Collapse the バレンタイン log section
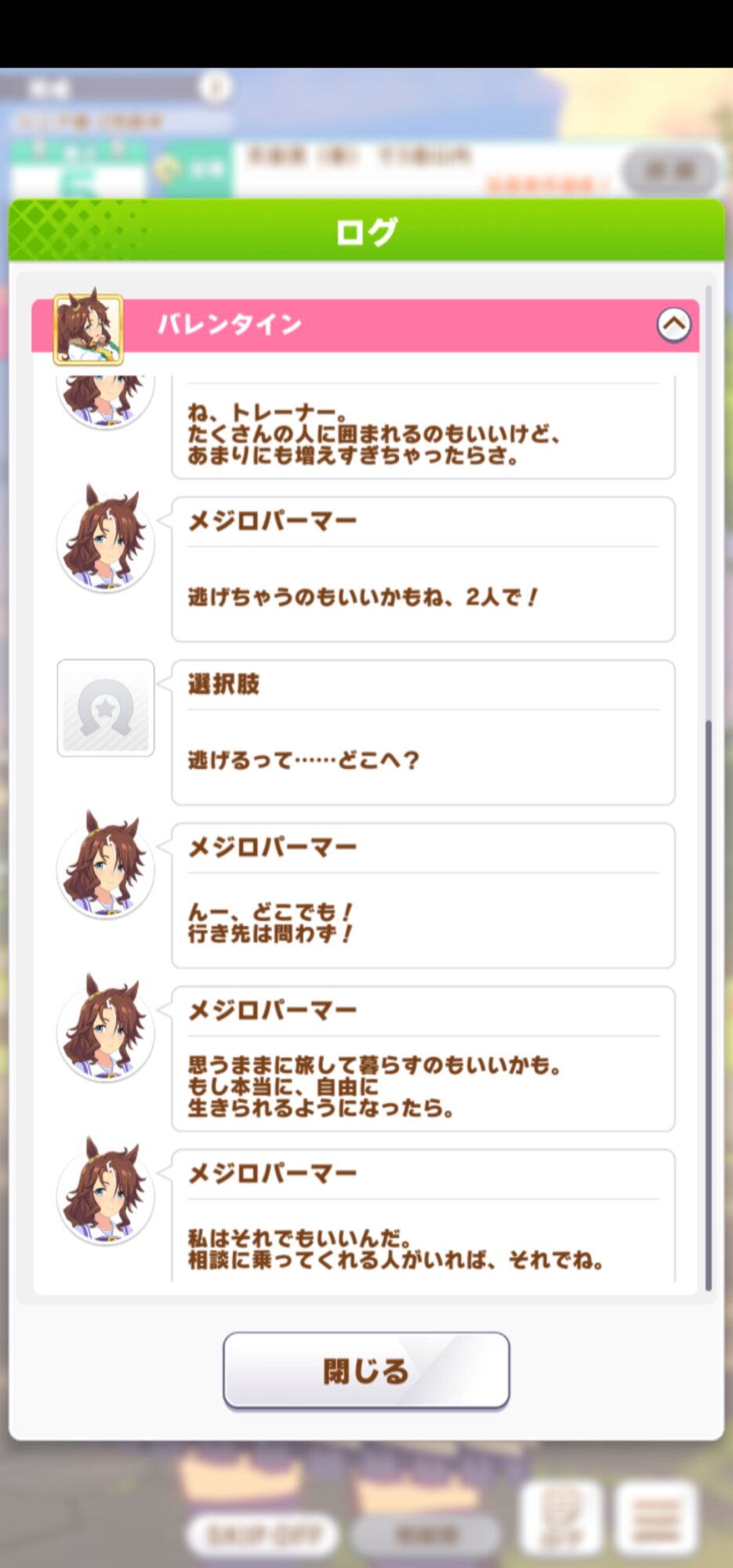Viewport: 733px width, 1568px height. (x=673, y=325)
